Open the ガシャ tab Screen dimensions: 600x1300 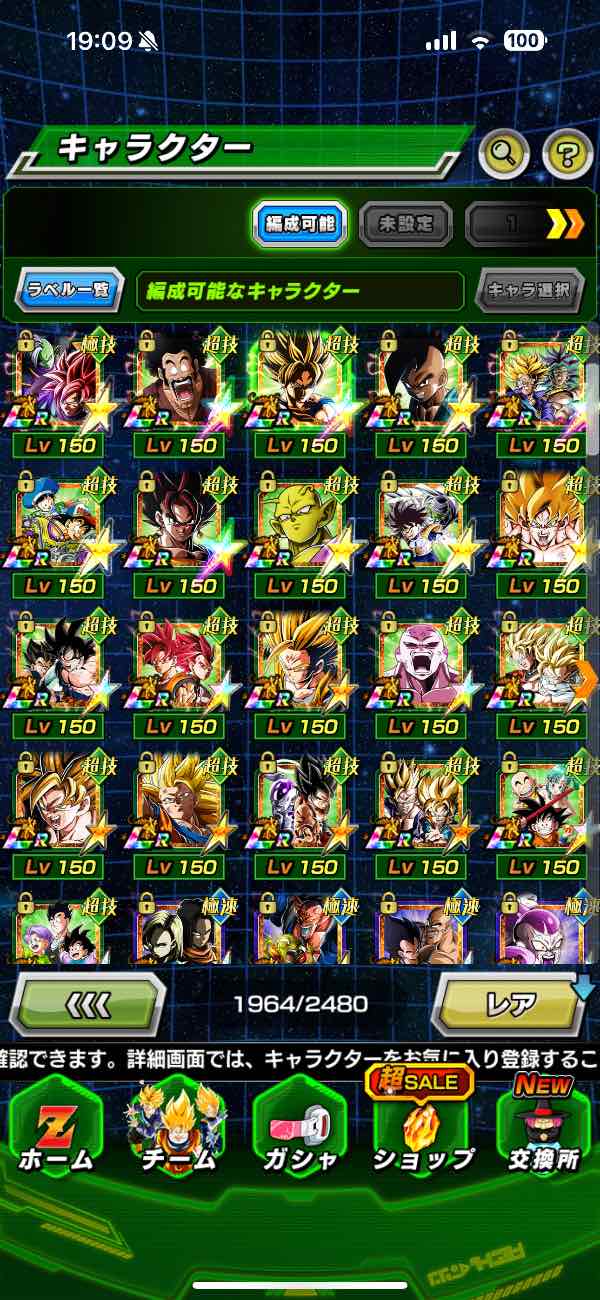(299, 1130)
